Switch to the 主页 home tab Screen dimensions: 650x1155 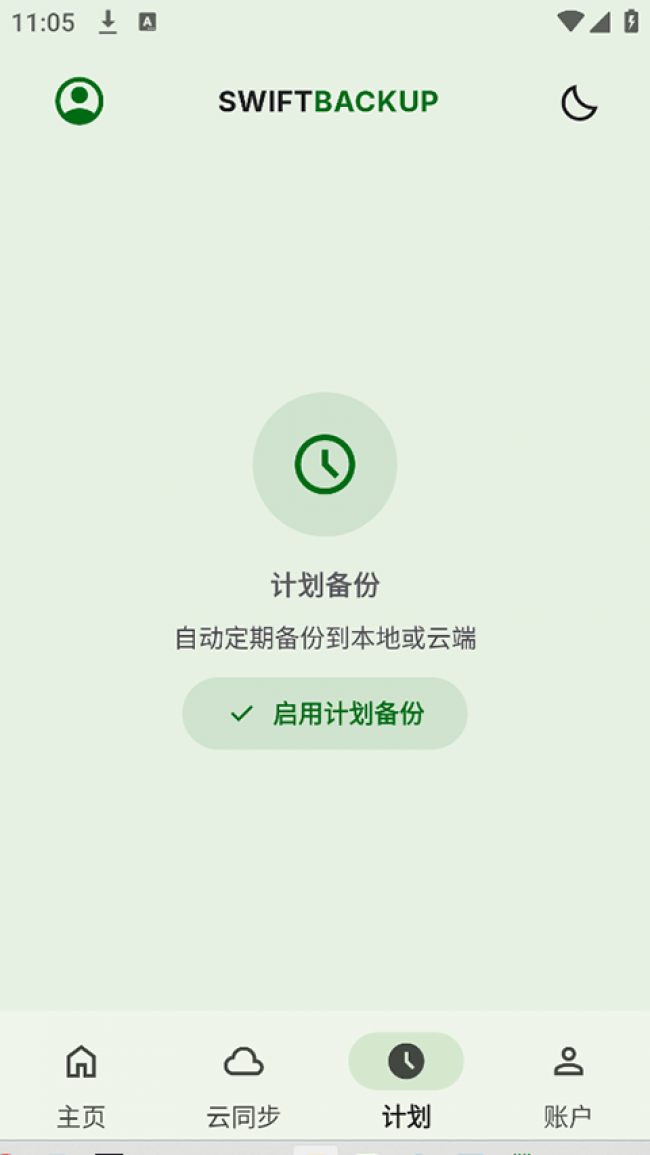81,1083
